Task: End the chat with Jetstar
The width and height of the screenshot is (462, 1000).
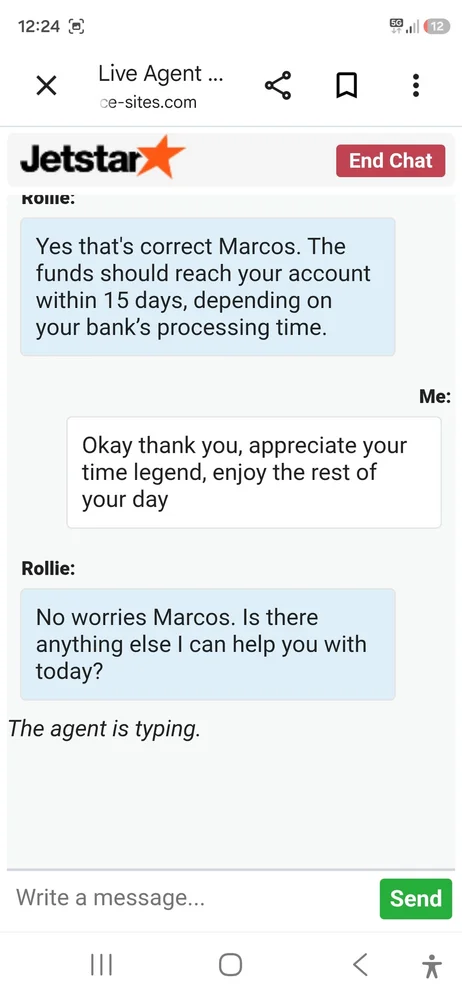Action: click(x=391, y=161)
